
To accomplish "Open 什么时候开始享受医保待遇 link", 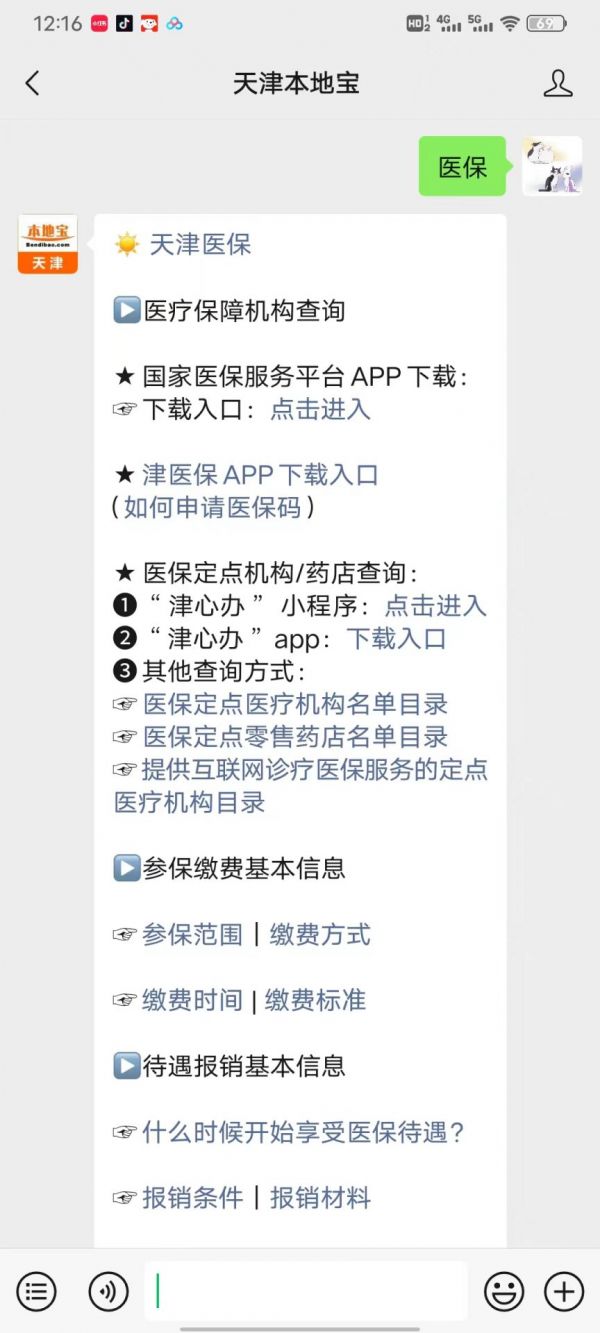I will (x=303, y=1133).
